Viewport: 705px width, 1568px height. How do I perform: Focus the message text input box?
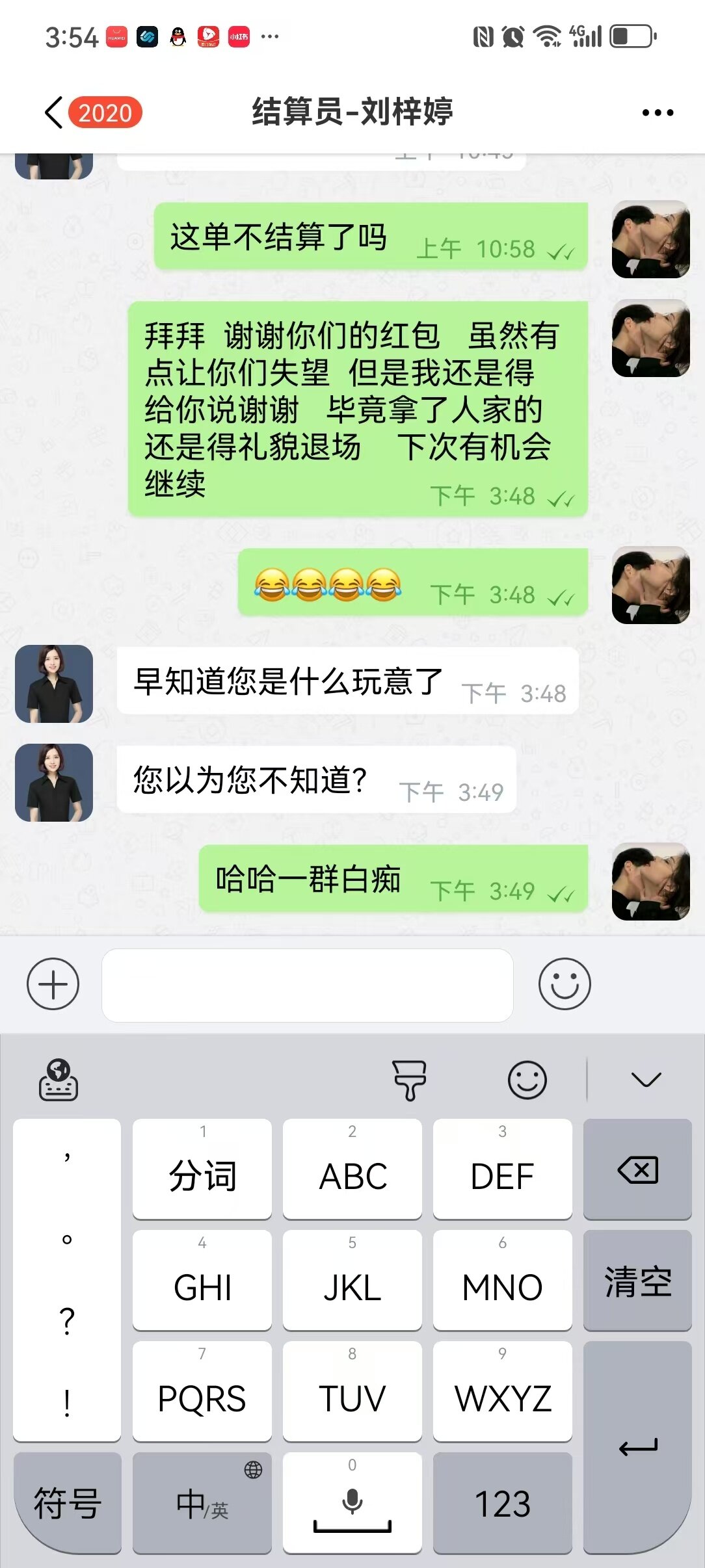click(307, 985)
